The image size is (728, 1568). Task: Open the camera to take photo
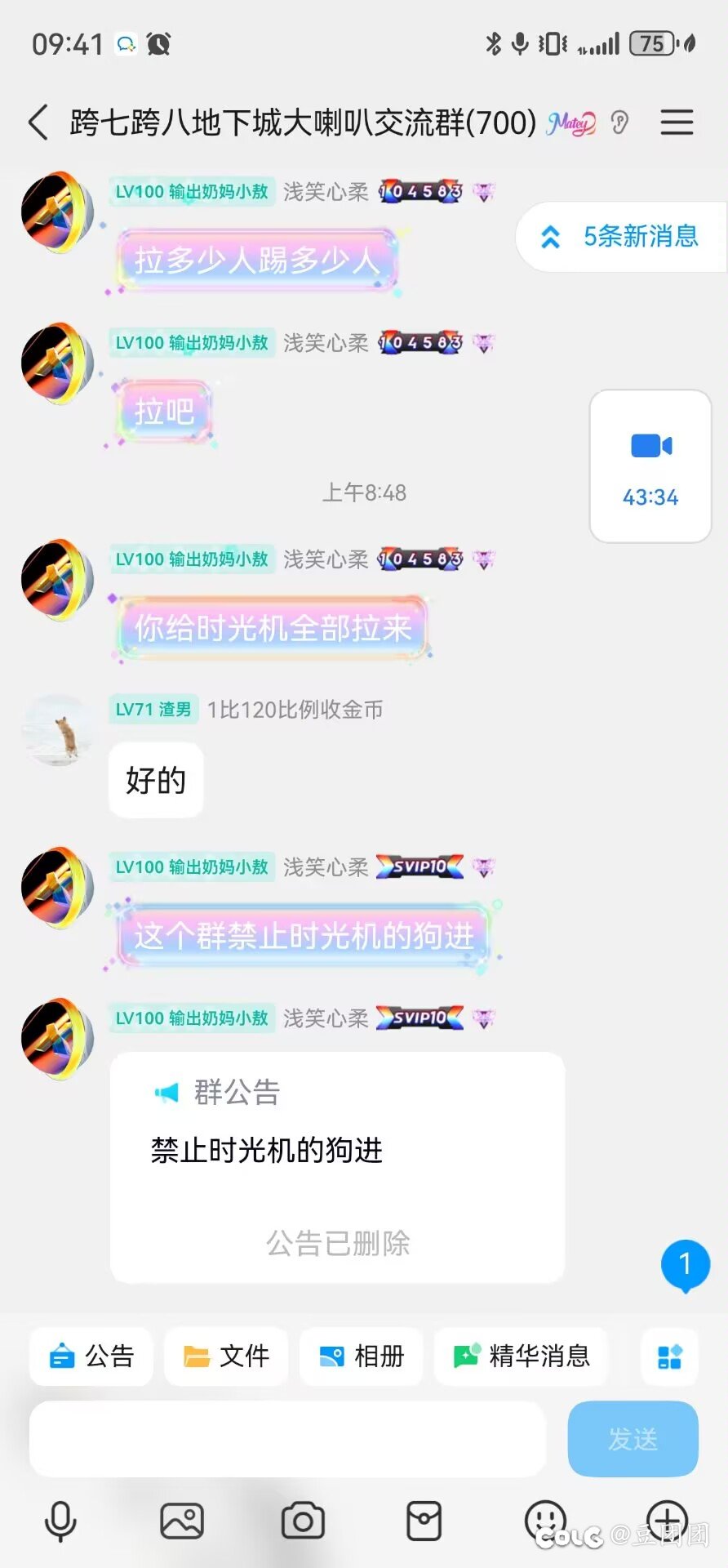[303, 1521]
